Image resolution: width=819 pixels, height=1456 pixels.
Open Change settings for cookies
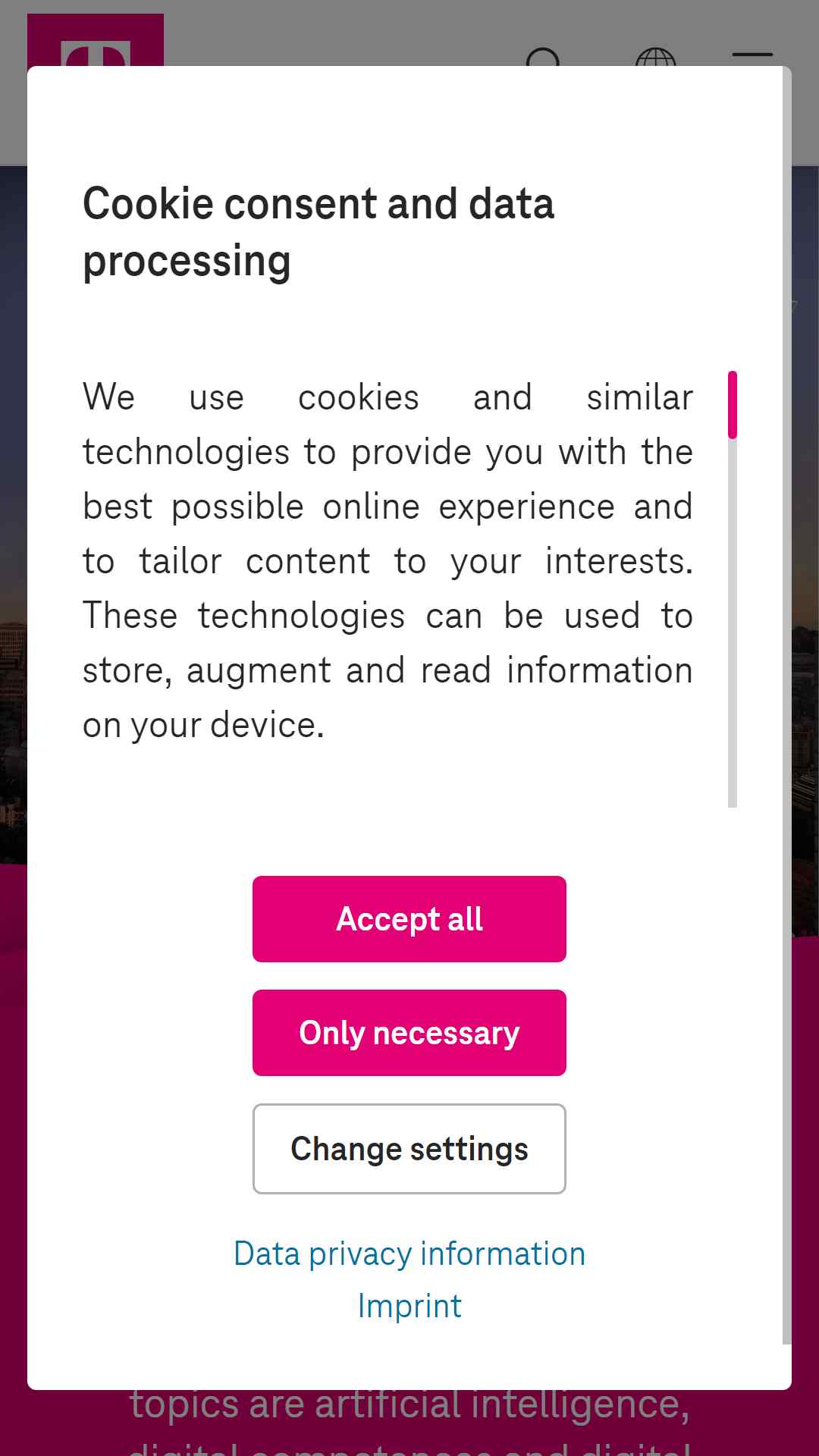tap(409, 1149)
